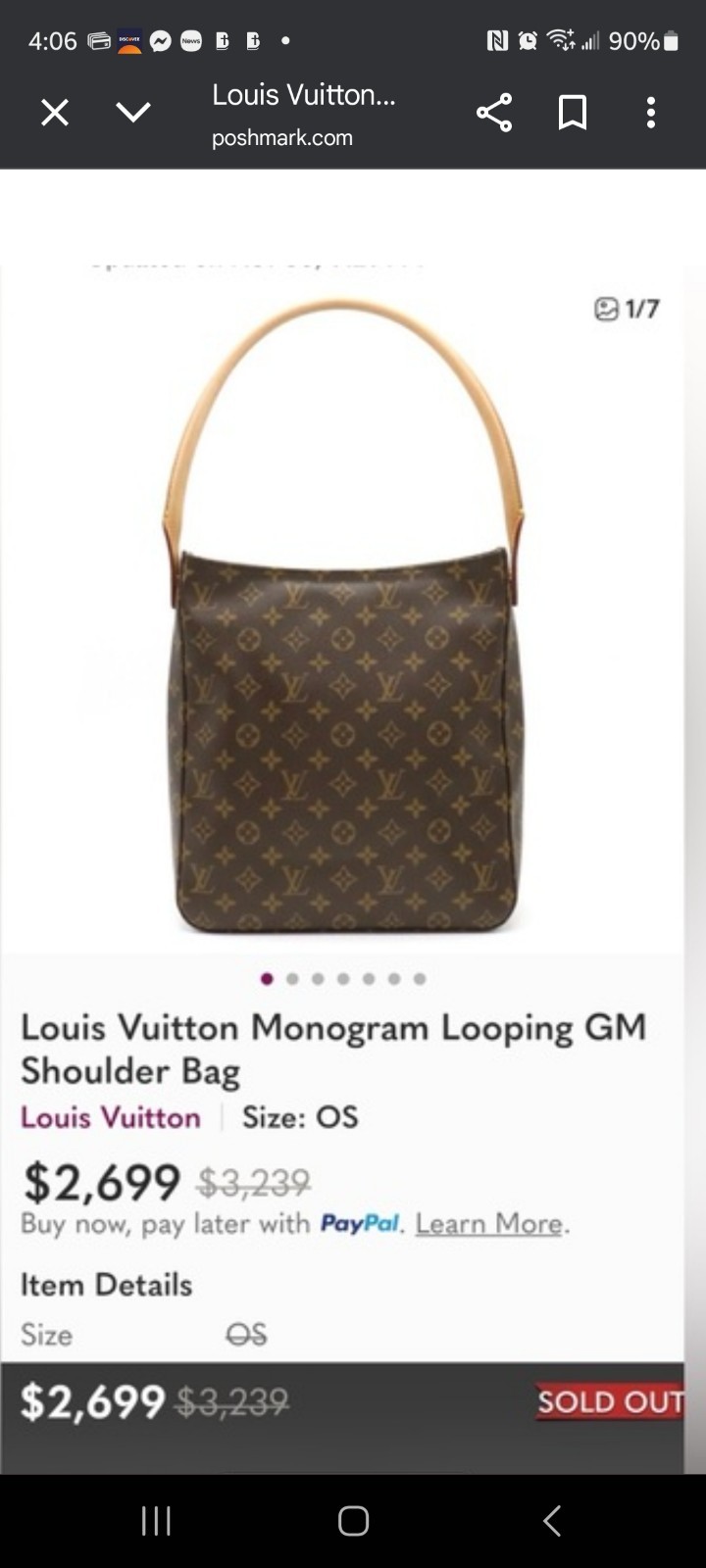The width and height of the screenshot is (706, 1568).
Task: Share this Poshmark listing
Action: tap(494, 114)
